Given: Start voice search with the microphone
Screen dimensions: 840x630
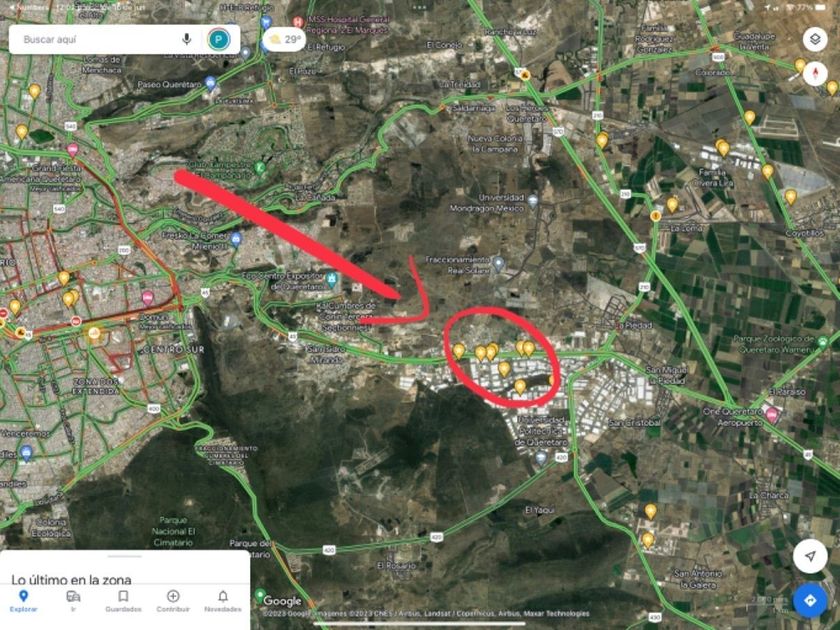Looking at the screenshot, I should click(187, 39).
